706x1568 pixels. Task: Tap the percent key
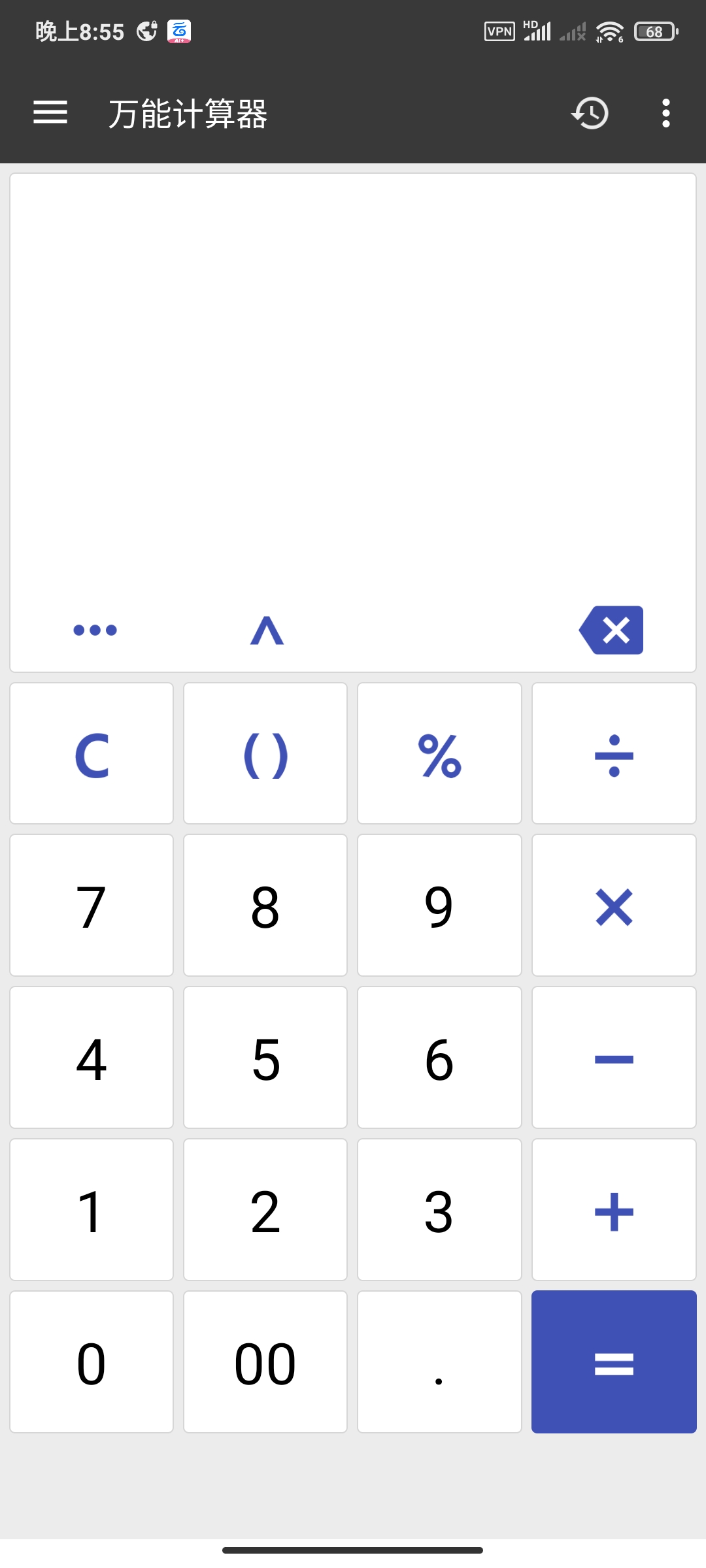439,754
